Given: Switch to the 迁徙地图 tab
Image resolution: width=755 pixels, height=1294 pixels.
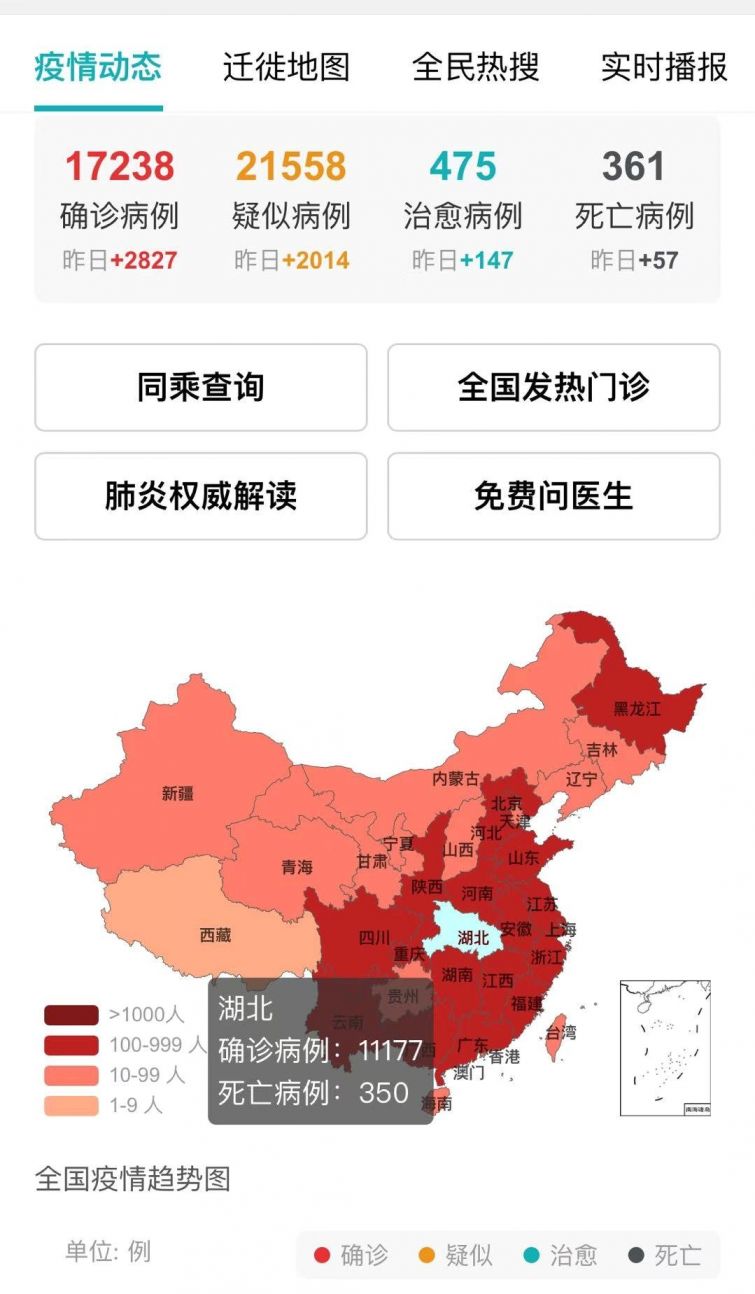Looking at the screenshot, I should 286,67.
